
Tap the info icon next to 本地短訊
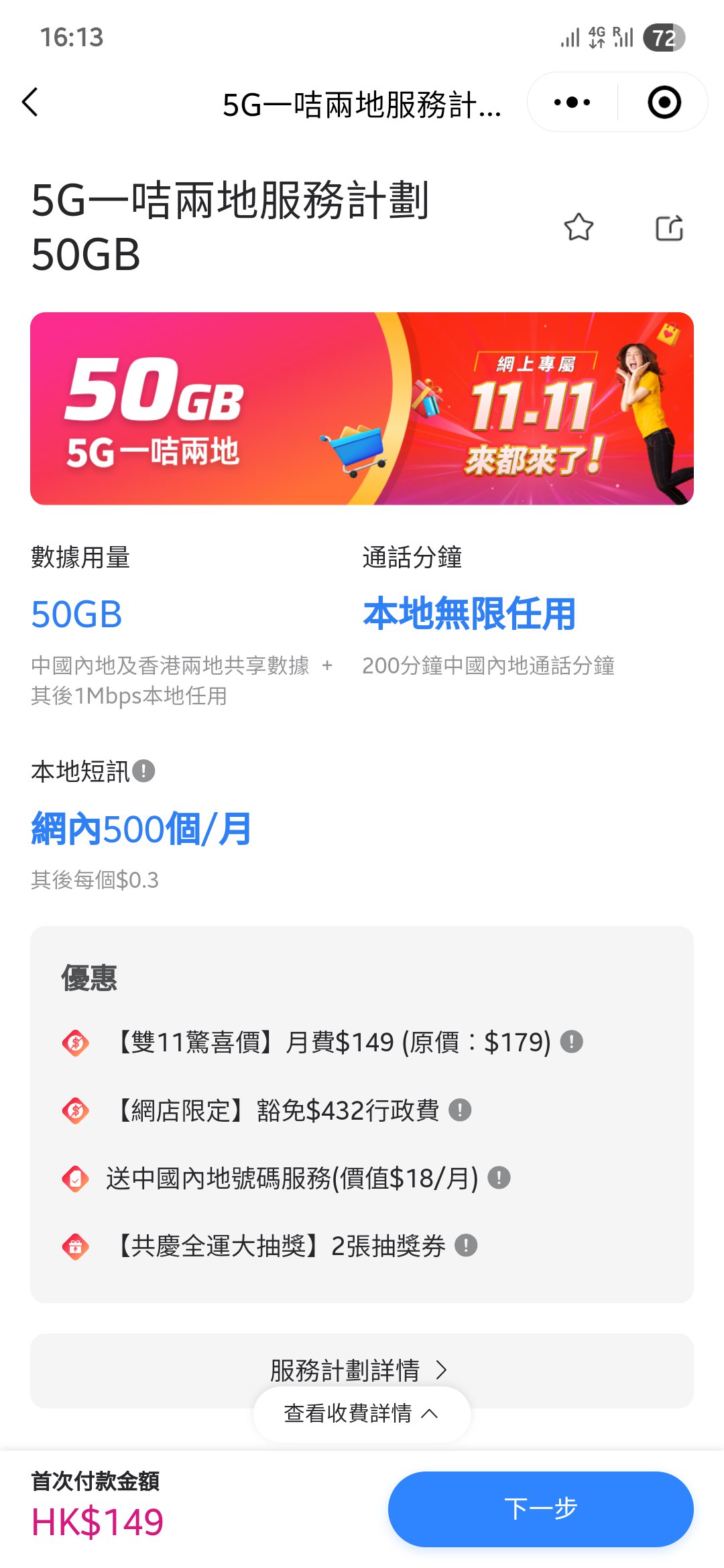click(x=143, y=772)
